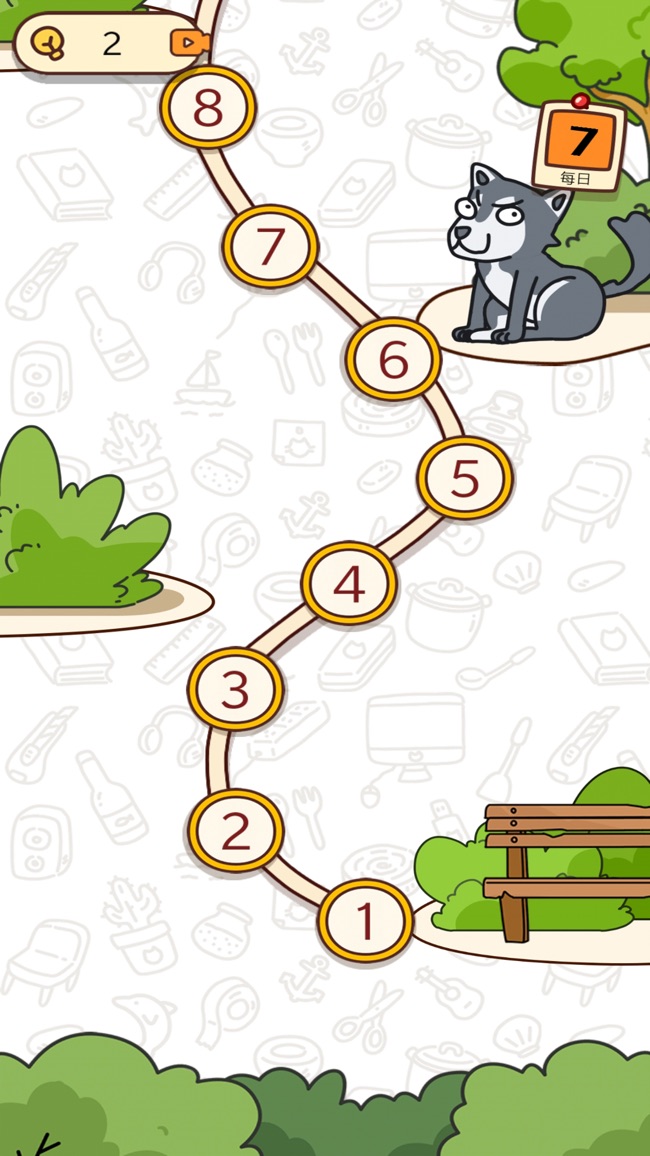Choose level 5 on the map
Screen dimensions: 650x1156
click(x=465, y=479)
